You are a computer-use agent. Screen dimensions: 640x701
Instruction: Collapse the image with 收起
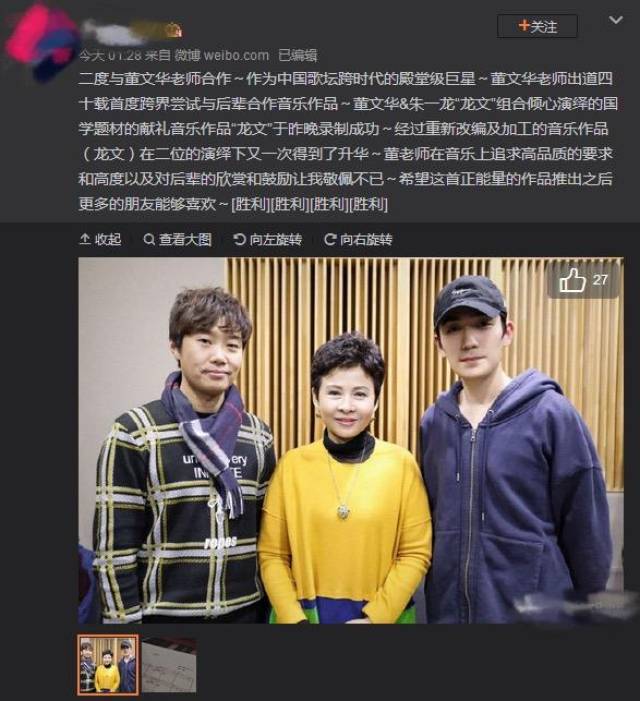pos(100,240)
